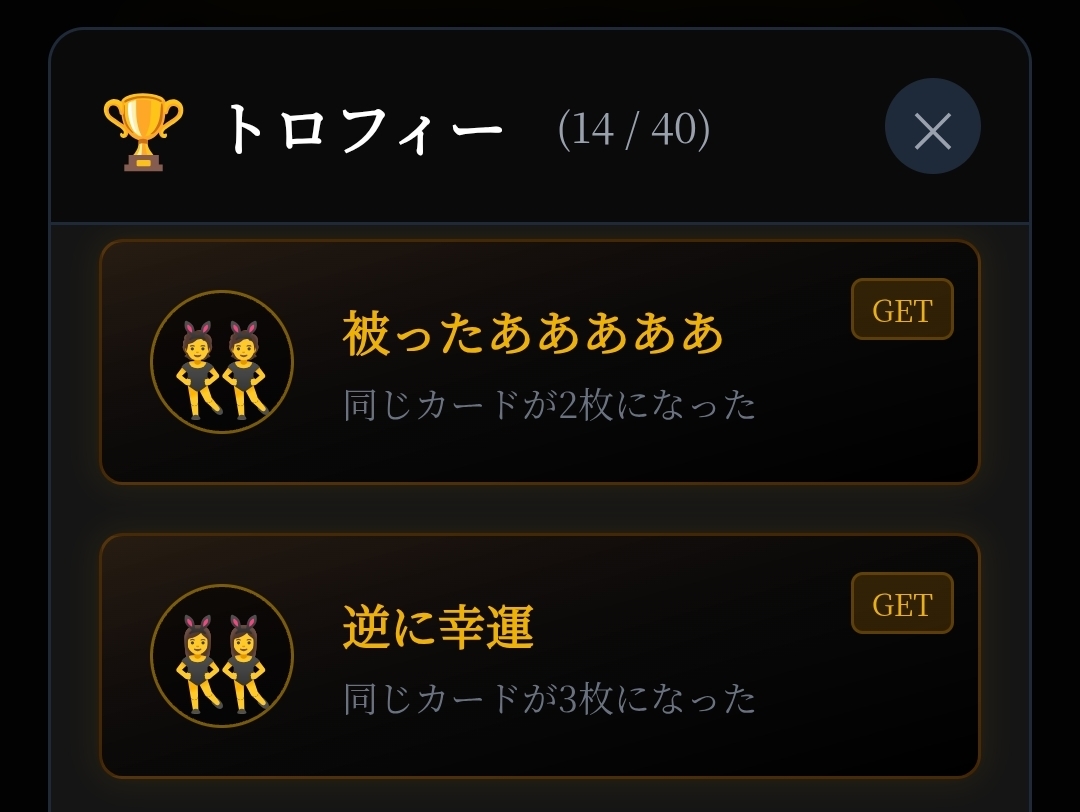Close the トロフィー dialog

(933, 127)
